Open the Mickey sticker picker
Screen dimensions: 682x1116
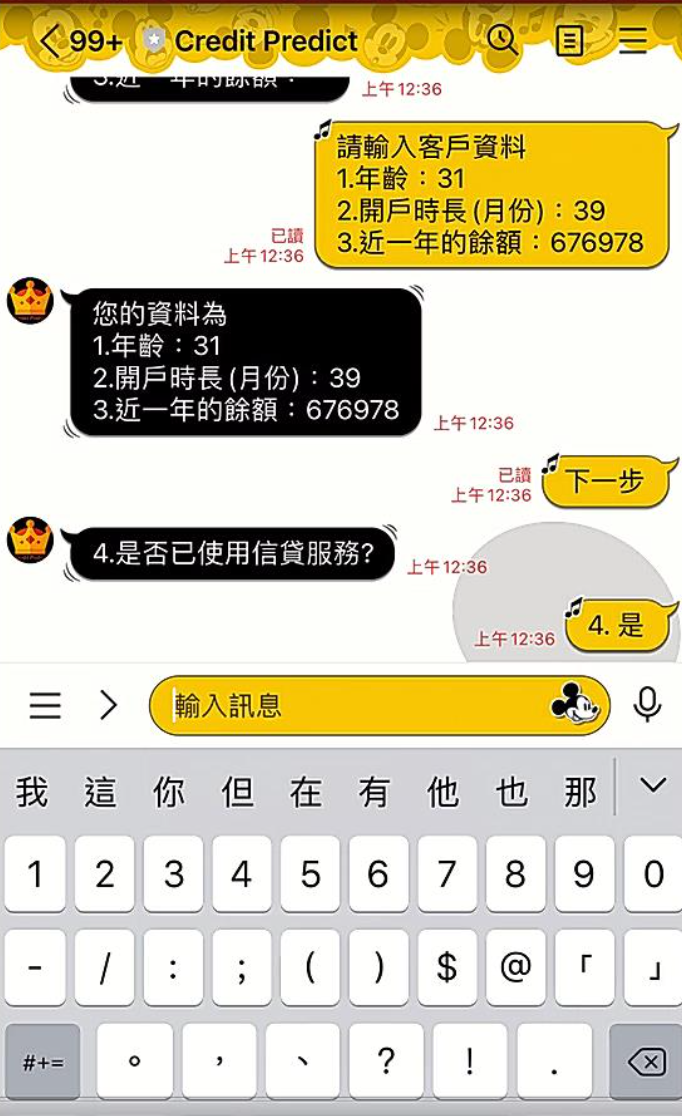click(574, 705)
